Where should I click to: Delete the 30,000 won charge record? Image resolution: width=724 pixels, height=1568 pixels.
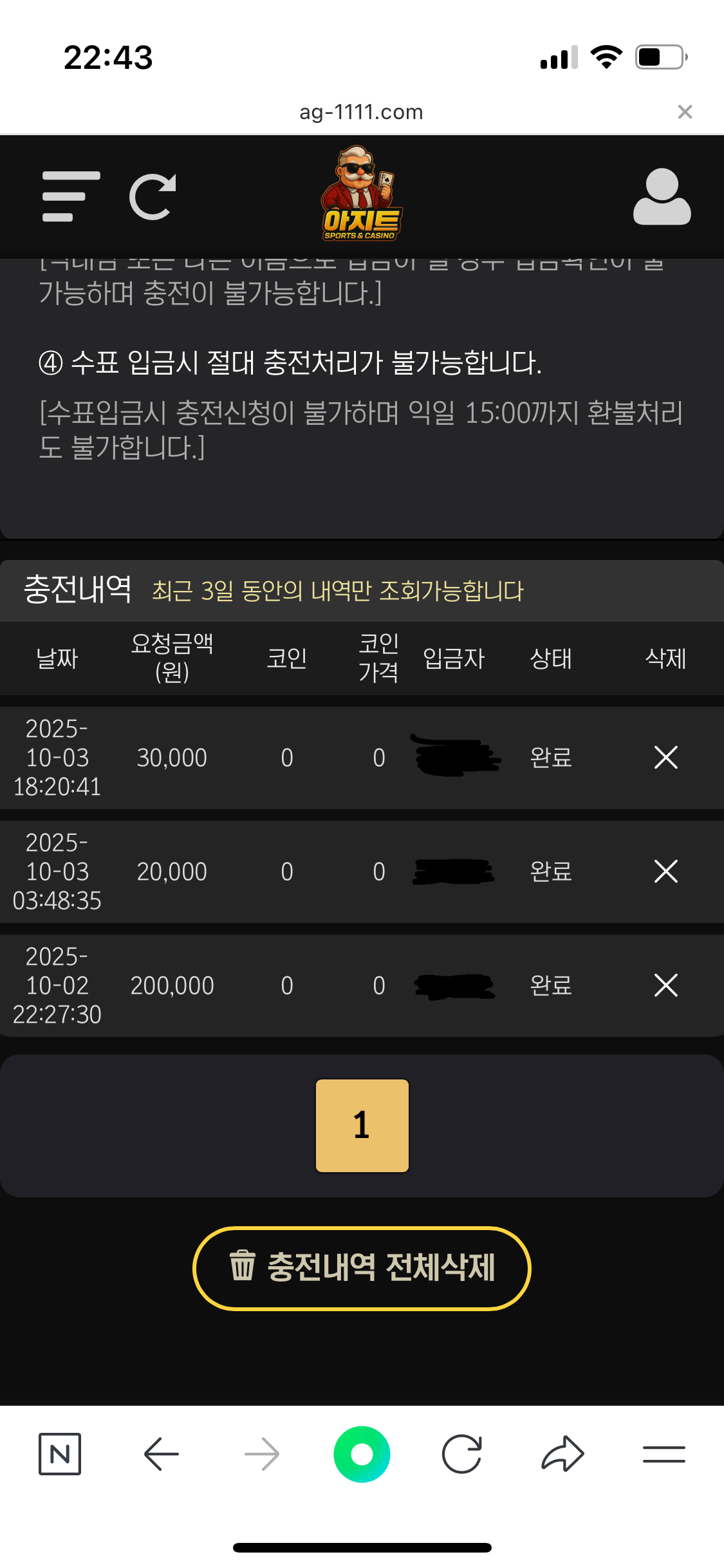click(665, 758)
